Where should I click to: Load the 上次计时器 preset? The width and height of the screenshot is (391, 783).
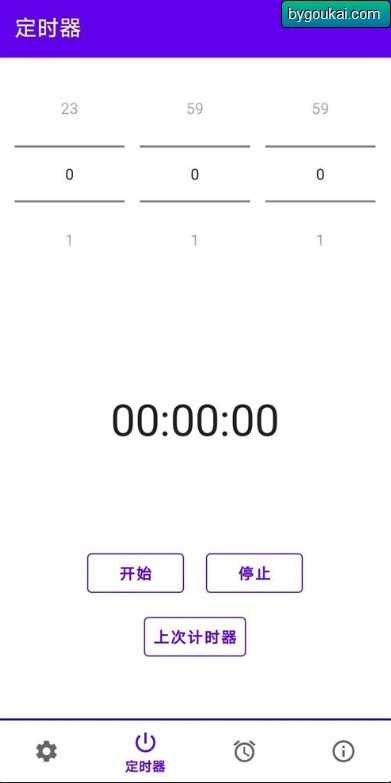point(195,637)
